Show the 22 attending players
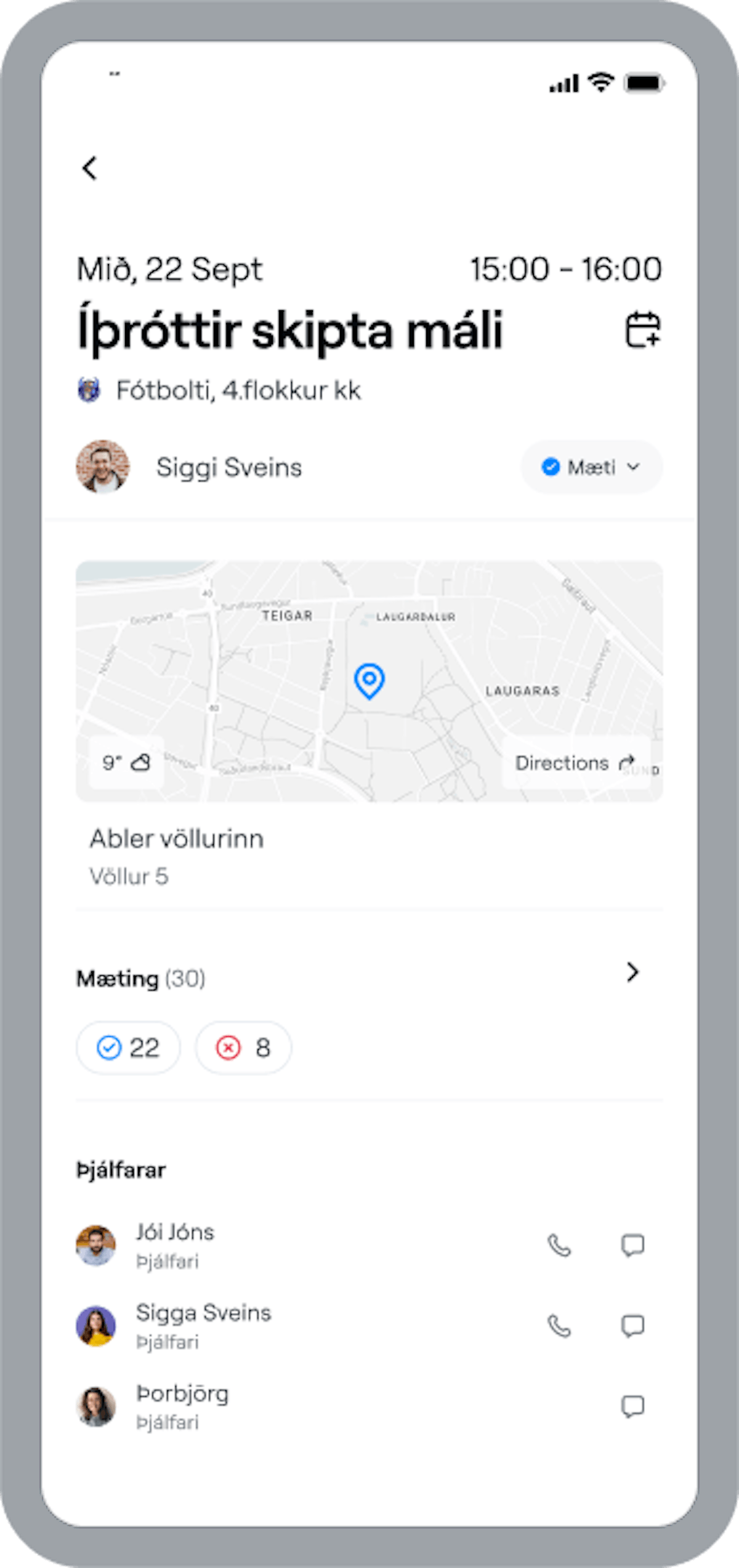 (x=129, y=1048)
